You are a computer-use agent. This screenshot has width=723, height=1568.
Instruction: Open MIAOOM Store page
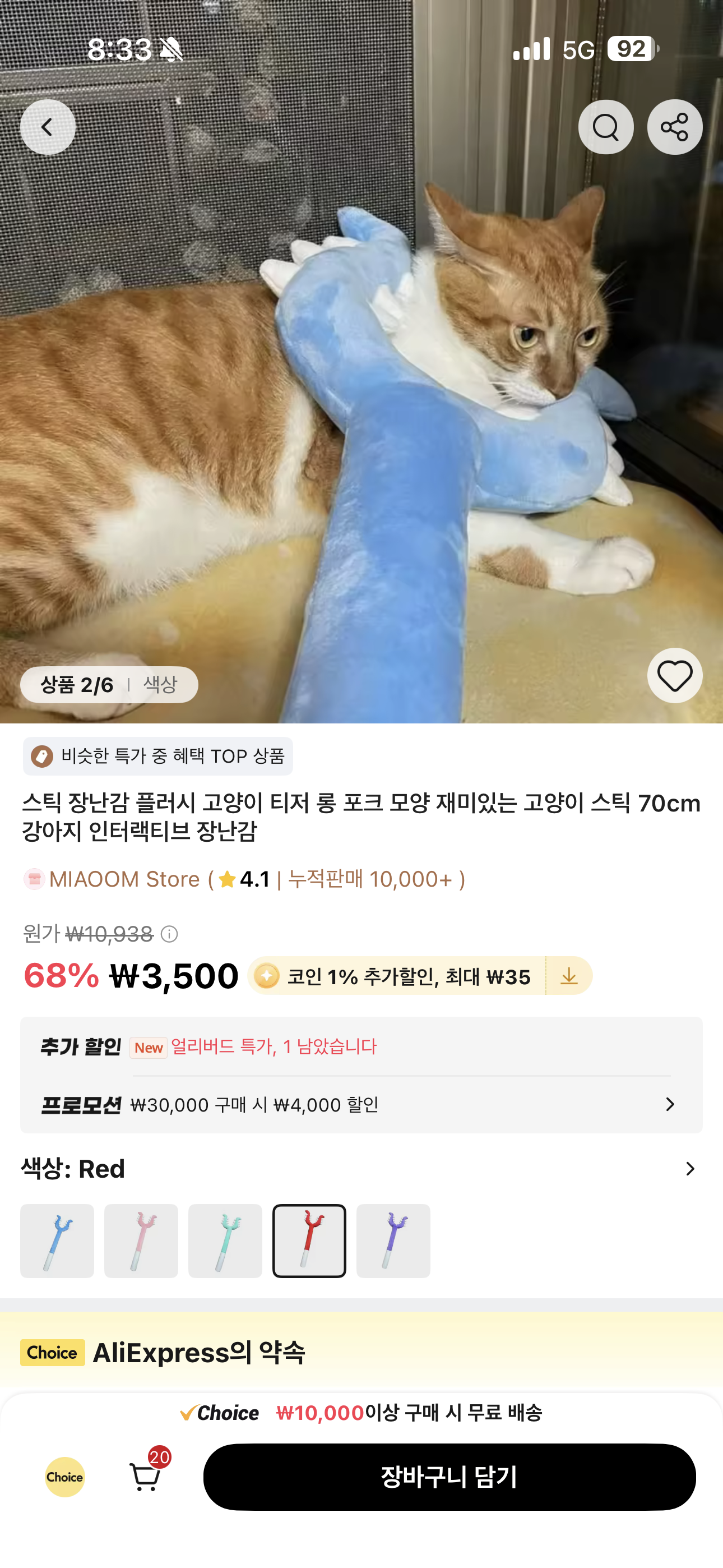coord(123,879)
